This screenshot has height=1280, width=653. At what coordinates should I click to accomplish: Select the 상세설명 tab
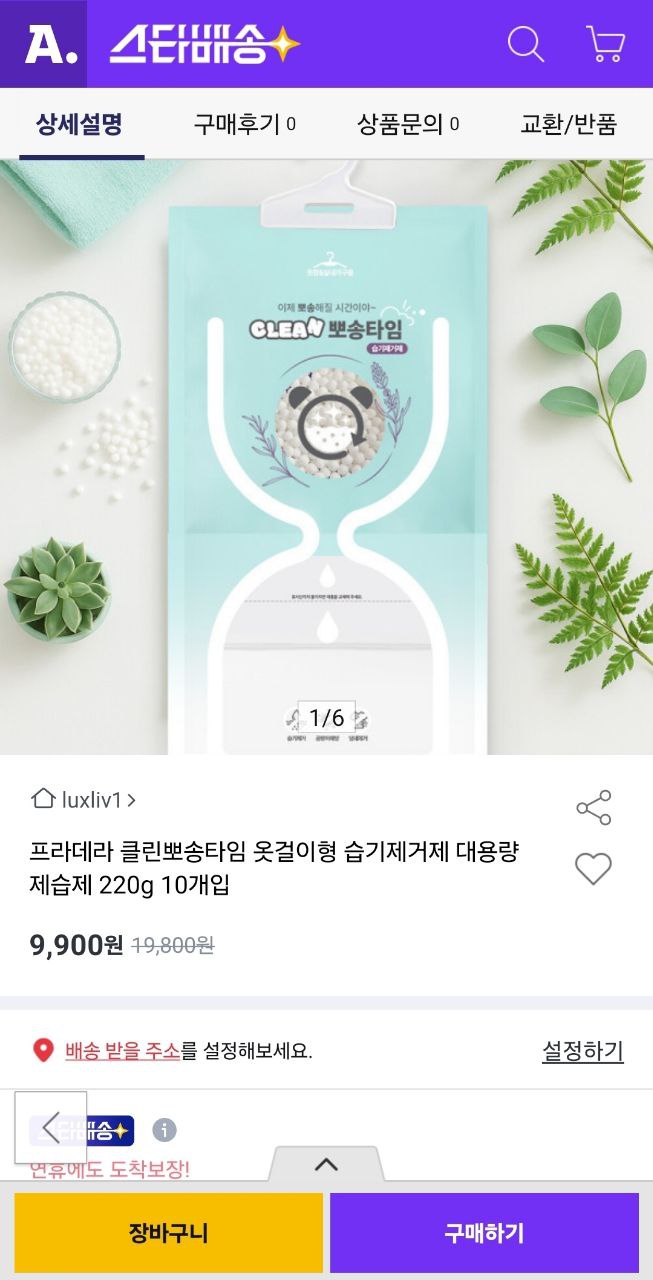80,124
